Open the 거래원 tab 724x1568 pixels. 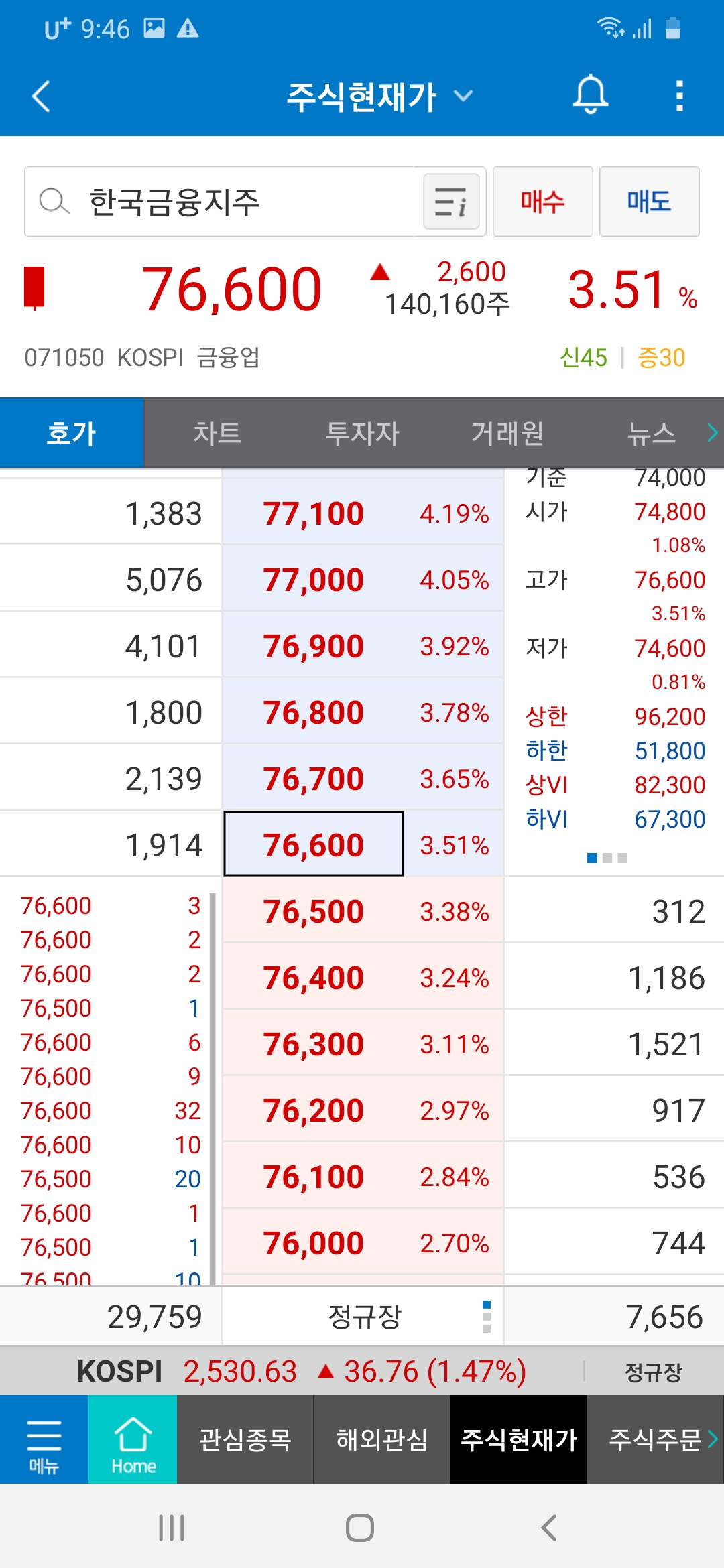pos(507,433)
